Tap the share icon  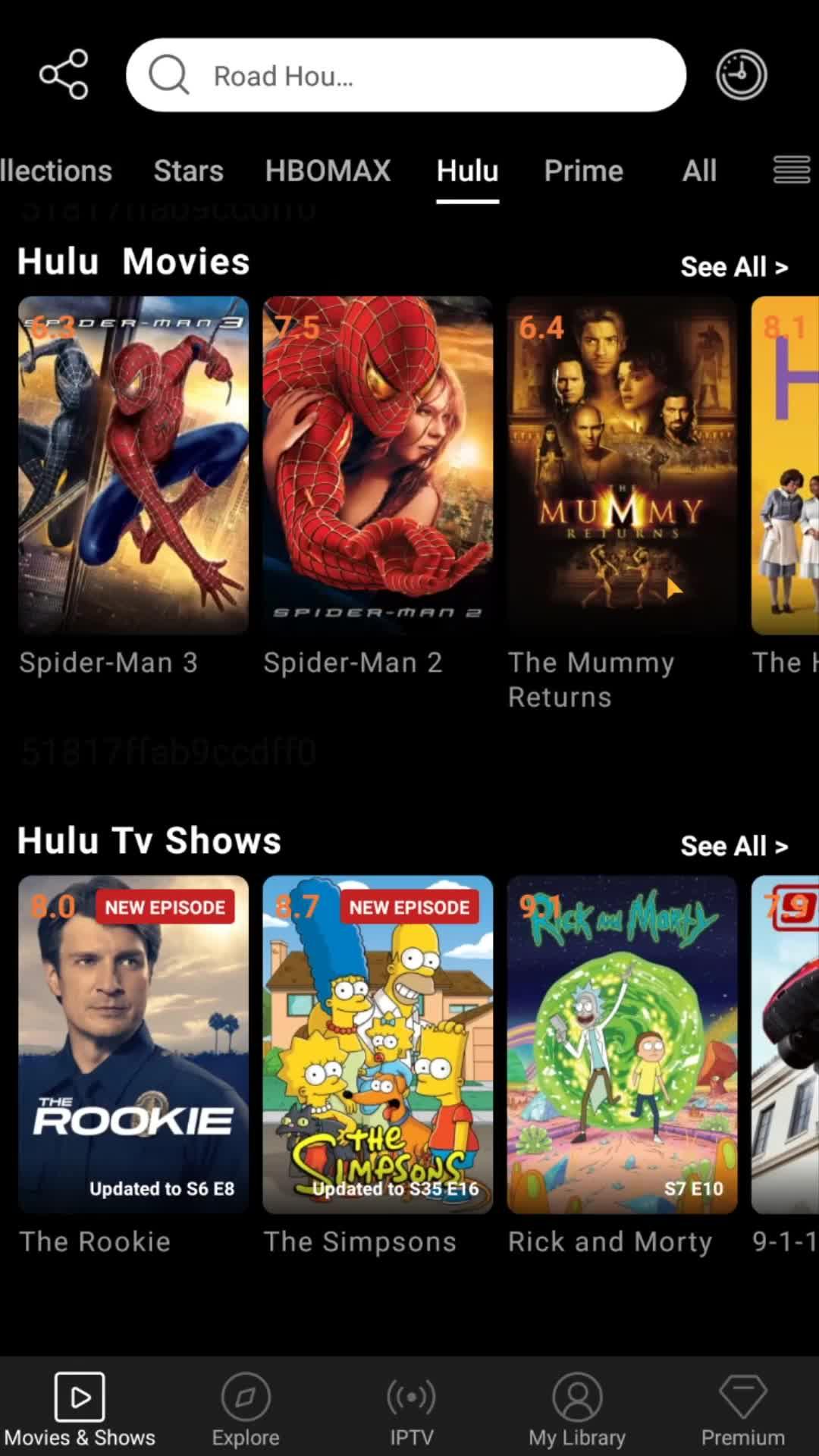click(x=64, y=74)
